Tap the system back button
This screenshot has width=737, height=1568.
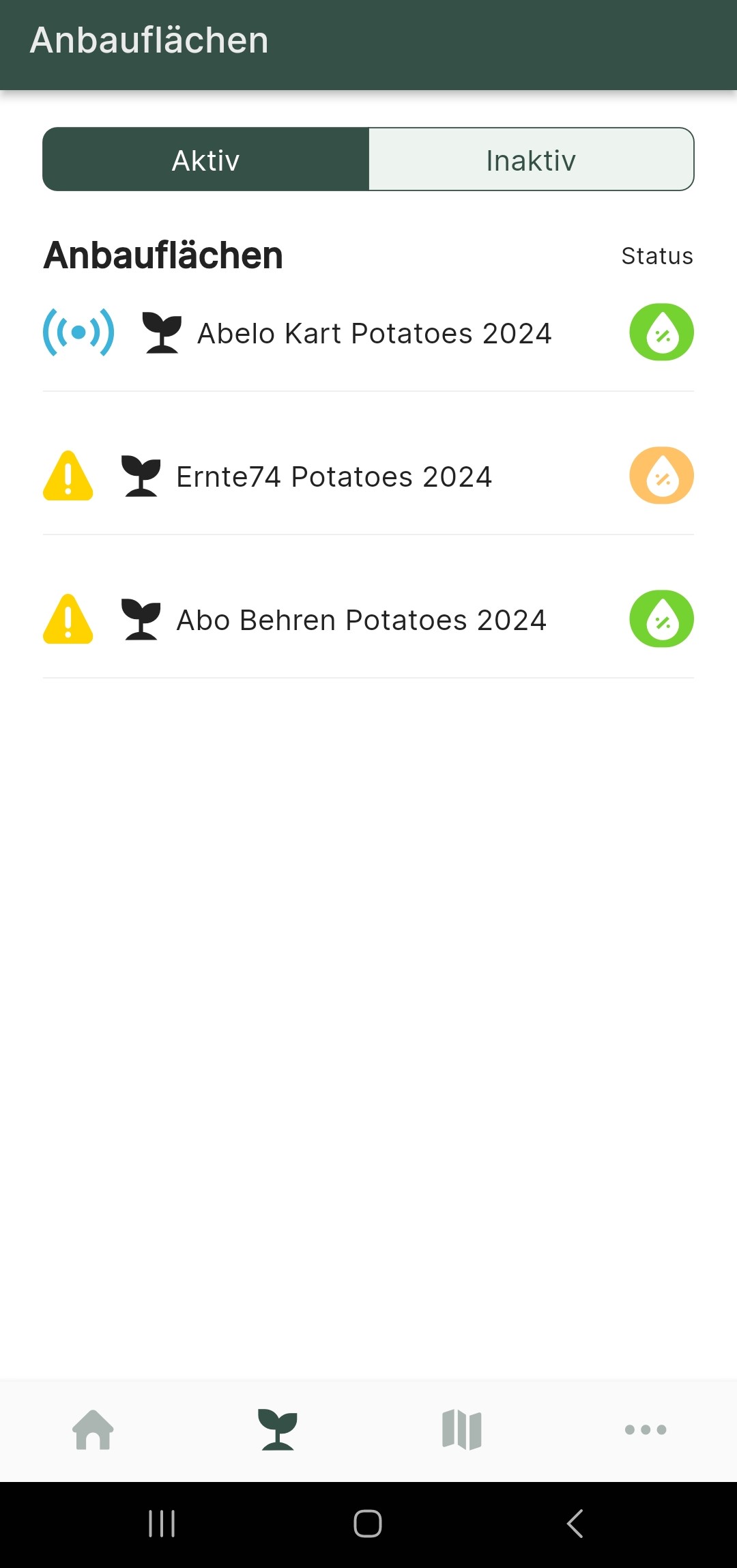[575, 1523]
